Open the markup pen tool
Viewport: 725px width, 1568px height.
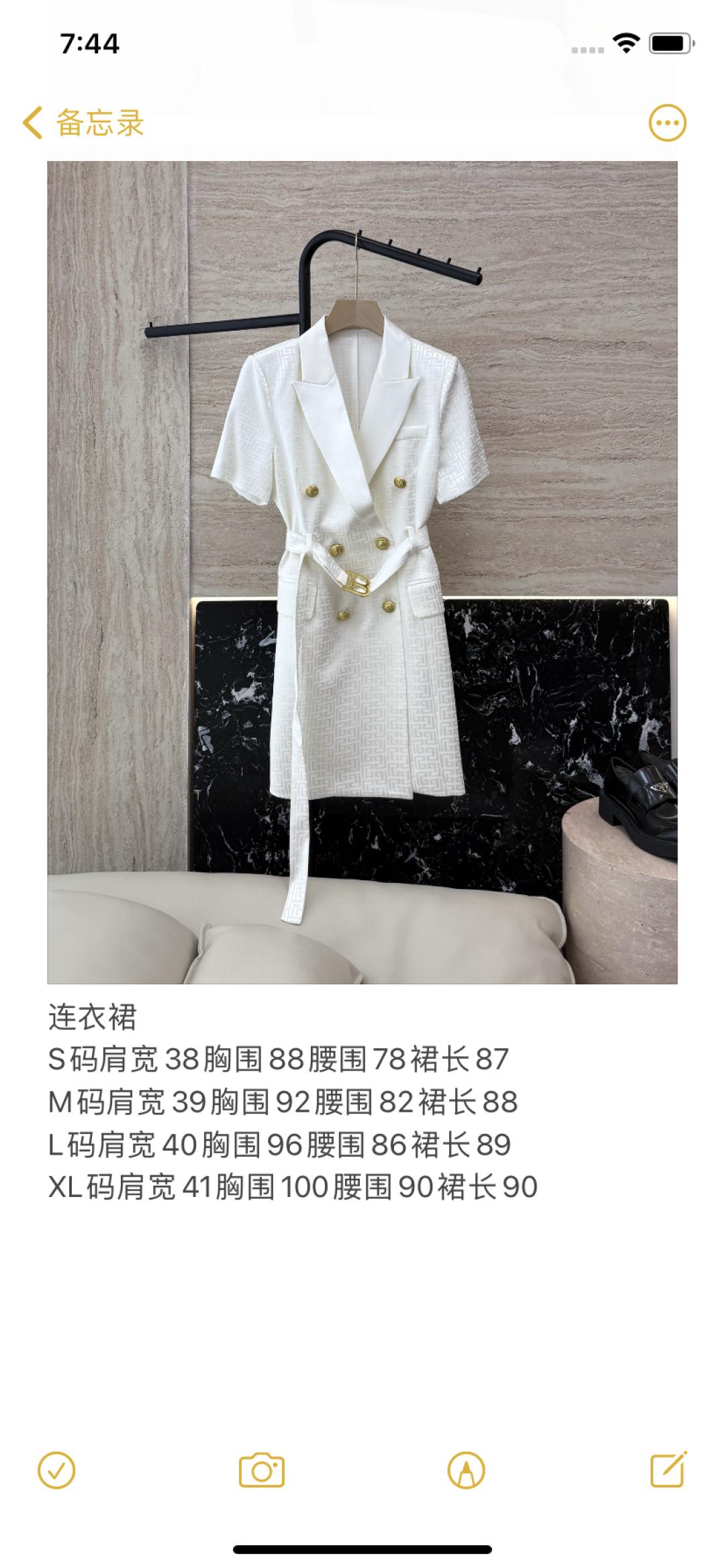coord(466,1471)
